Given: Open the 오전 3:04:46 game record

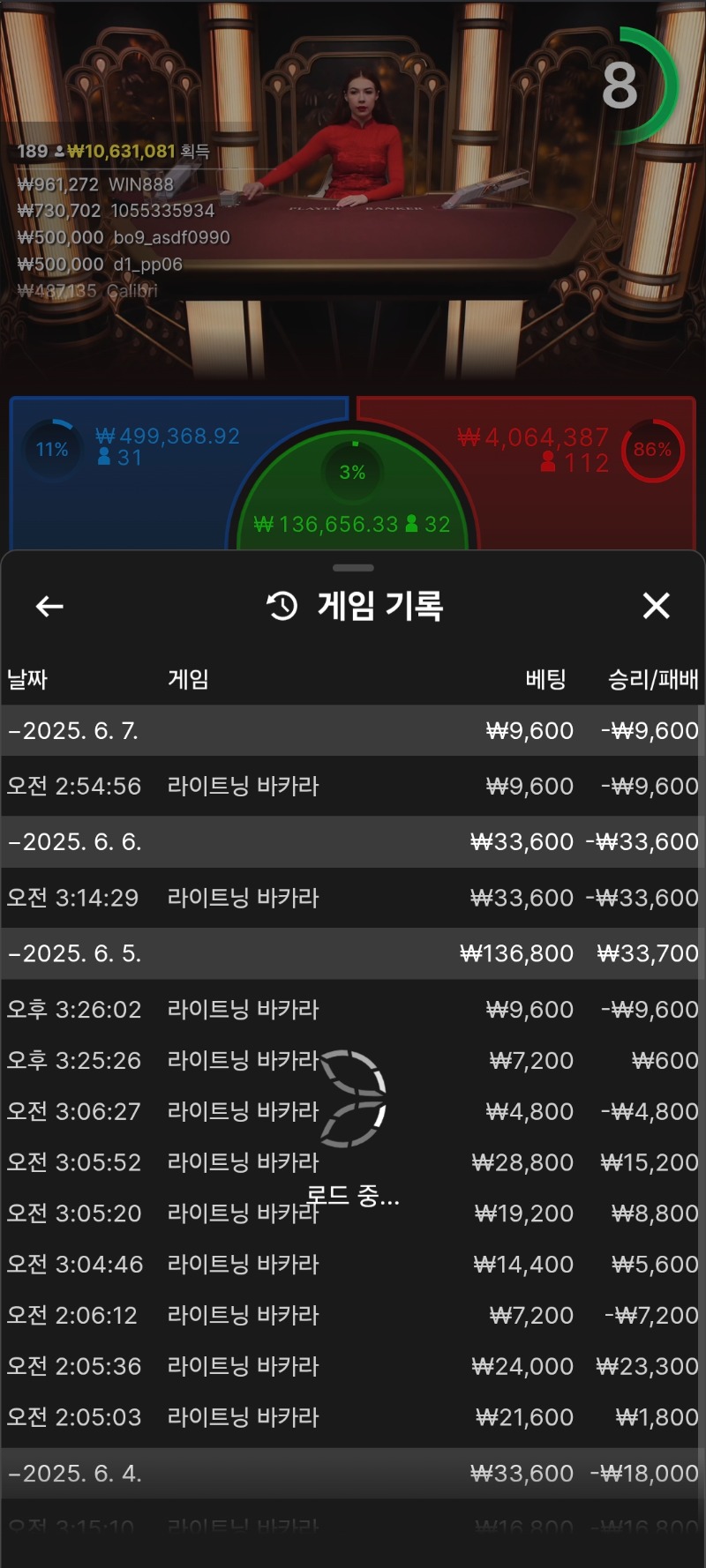Looking at the screenshot, I should 353,1266.
